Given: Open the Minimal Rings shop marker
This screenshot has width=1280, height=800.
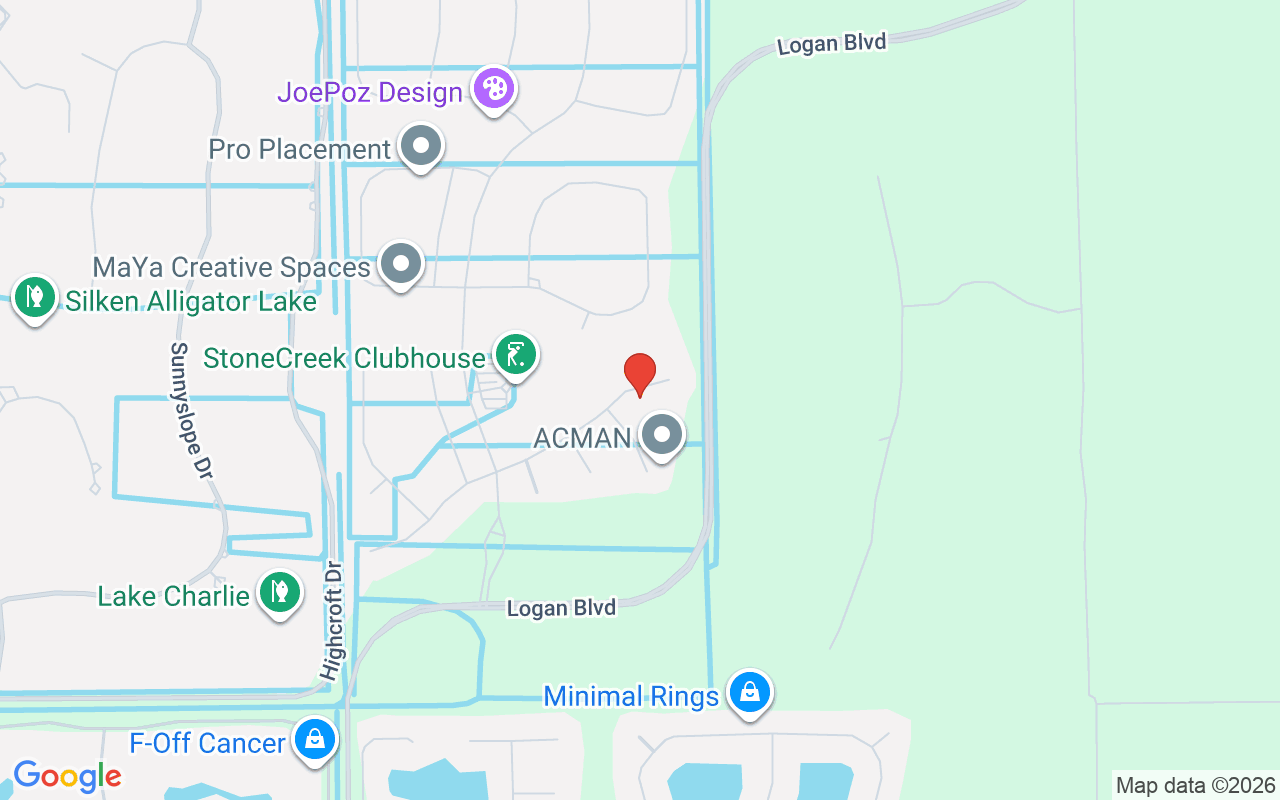Looking at the screenshot, I should click(749, 692).
